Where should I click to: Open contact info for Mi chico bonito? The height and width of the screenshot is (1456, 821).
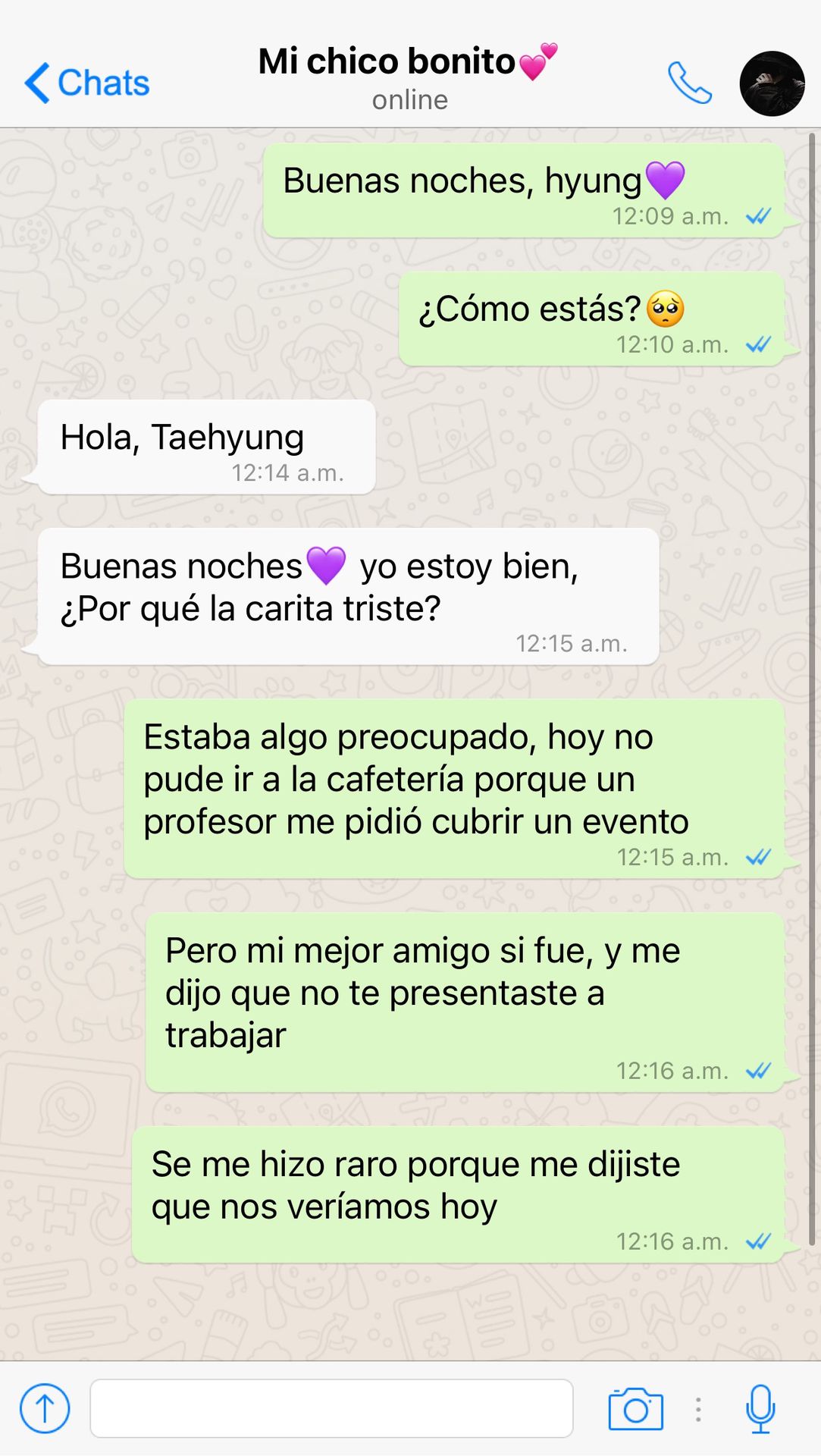[x=408, y=77]
